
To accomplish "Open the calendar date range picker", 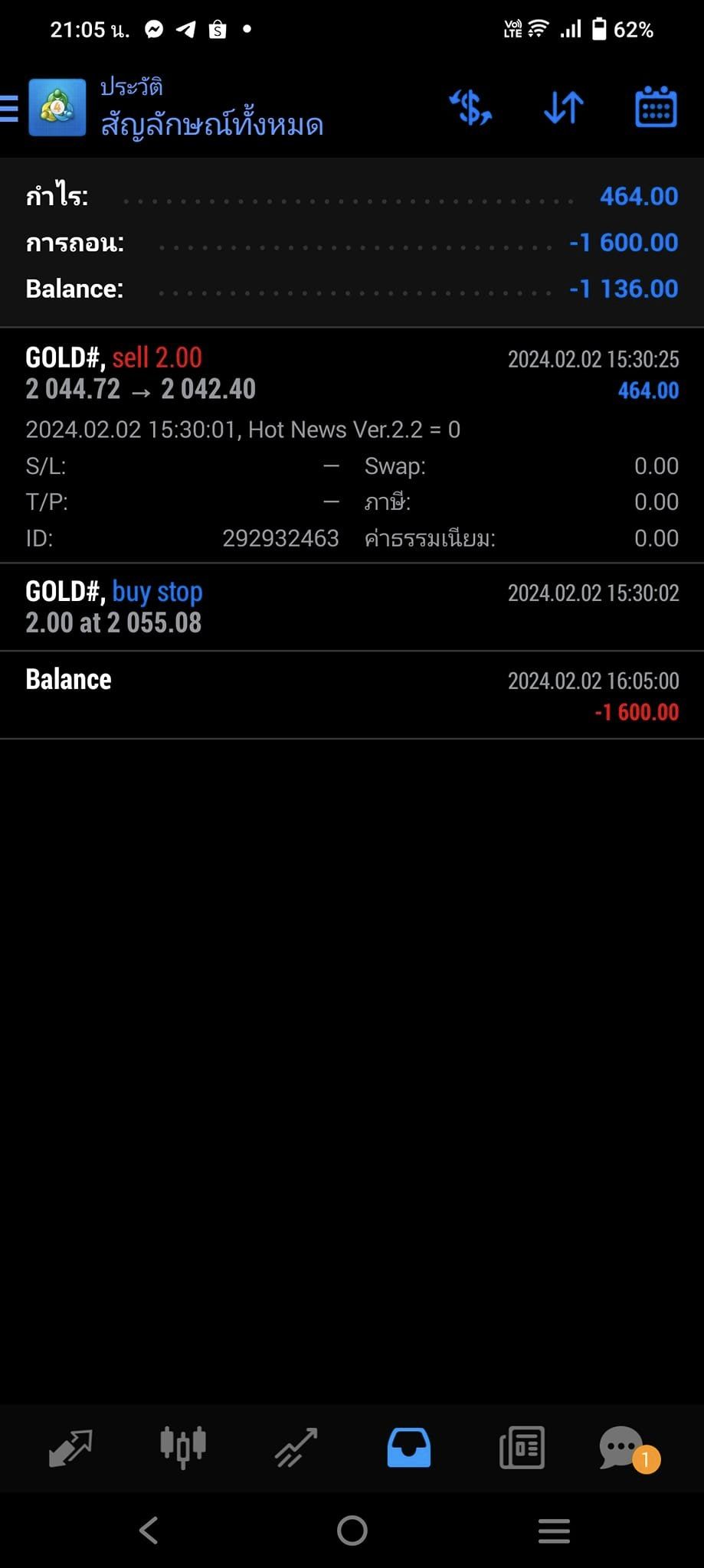I will 656,107.
